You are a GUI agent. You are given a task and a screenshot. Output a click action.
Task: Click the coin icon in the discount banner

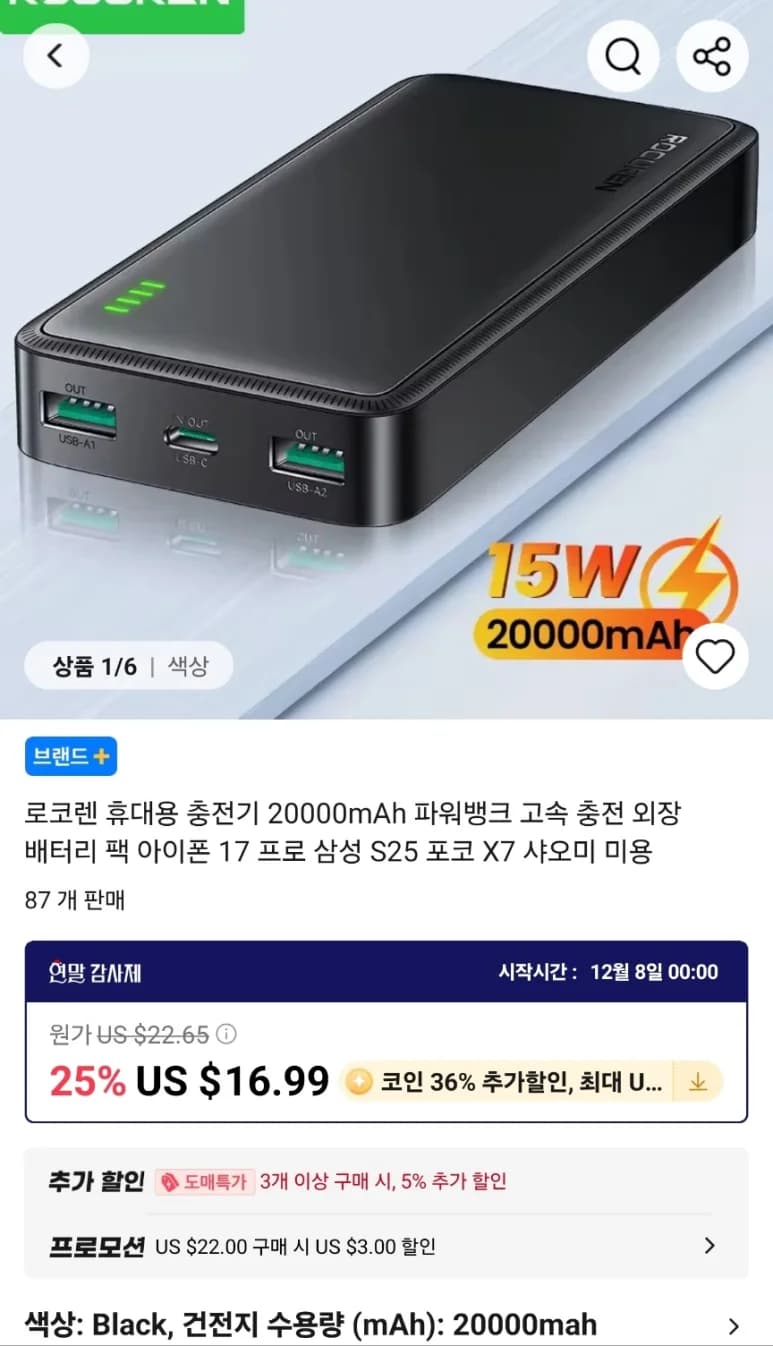[358, 1081]
